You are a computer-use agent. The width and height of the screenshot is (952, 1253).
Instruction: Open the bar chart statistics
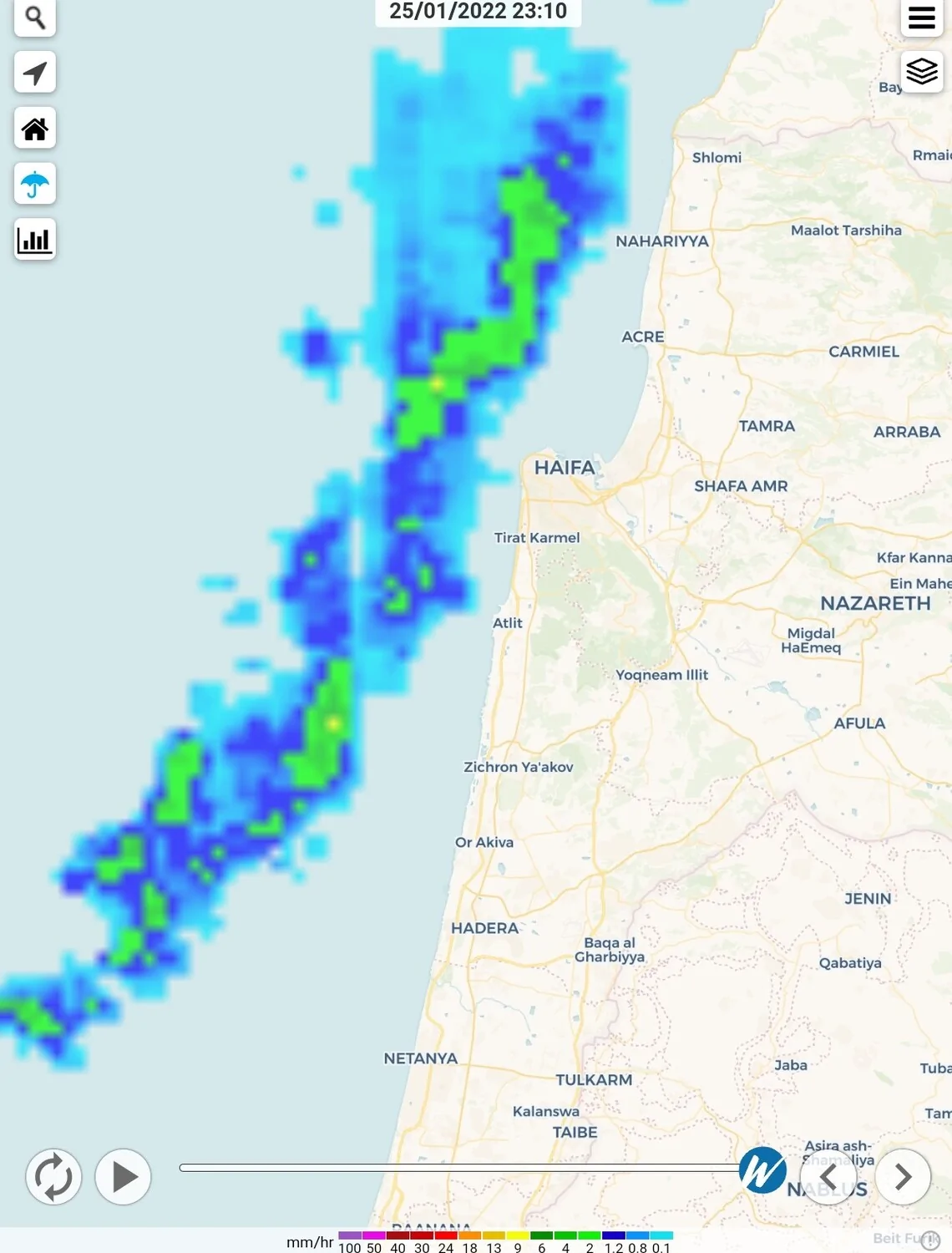[35, 241]
